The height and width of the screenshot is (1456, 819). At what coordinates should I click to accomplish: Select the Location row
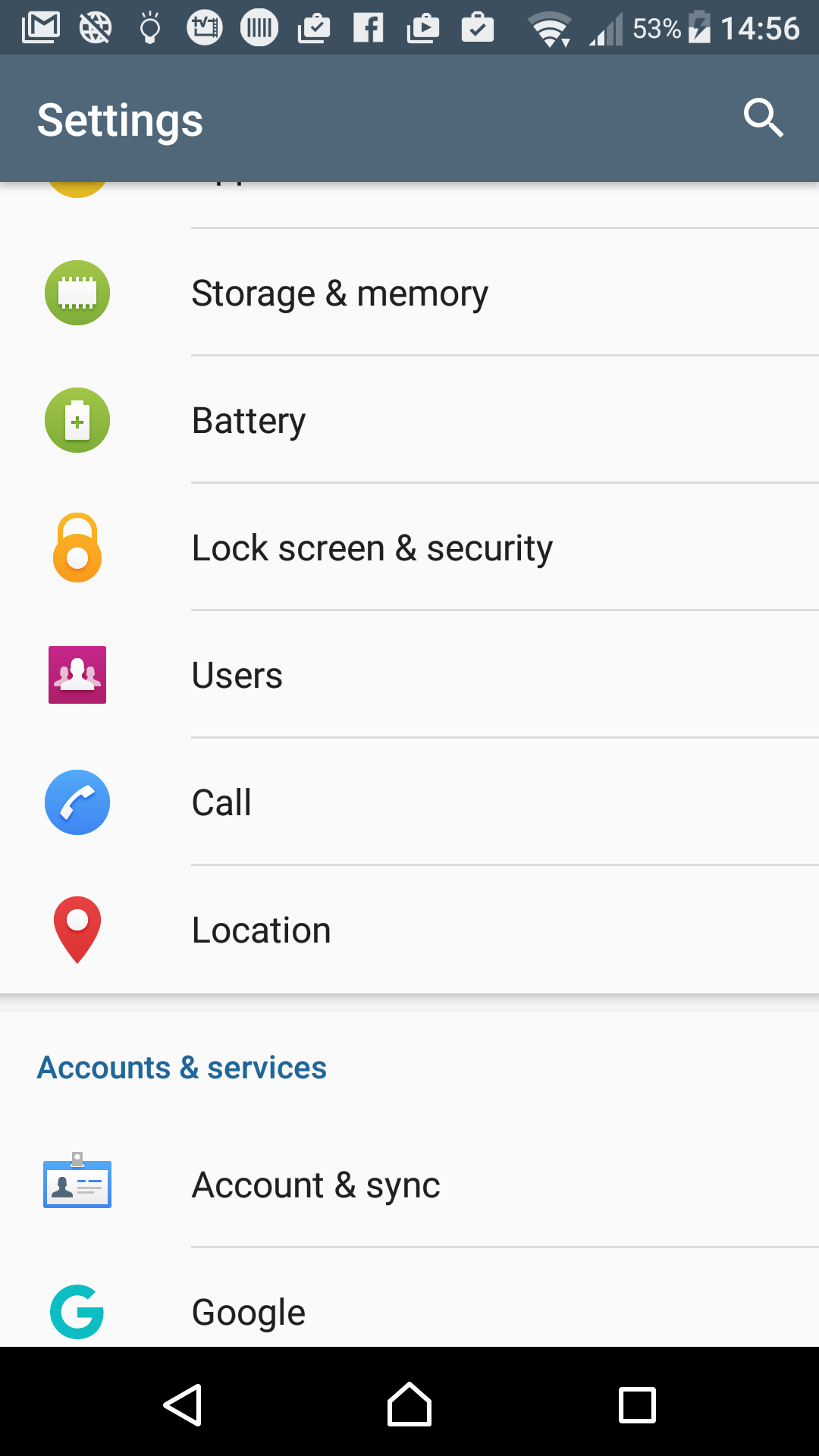[x=409, y=930]
